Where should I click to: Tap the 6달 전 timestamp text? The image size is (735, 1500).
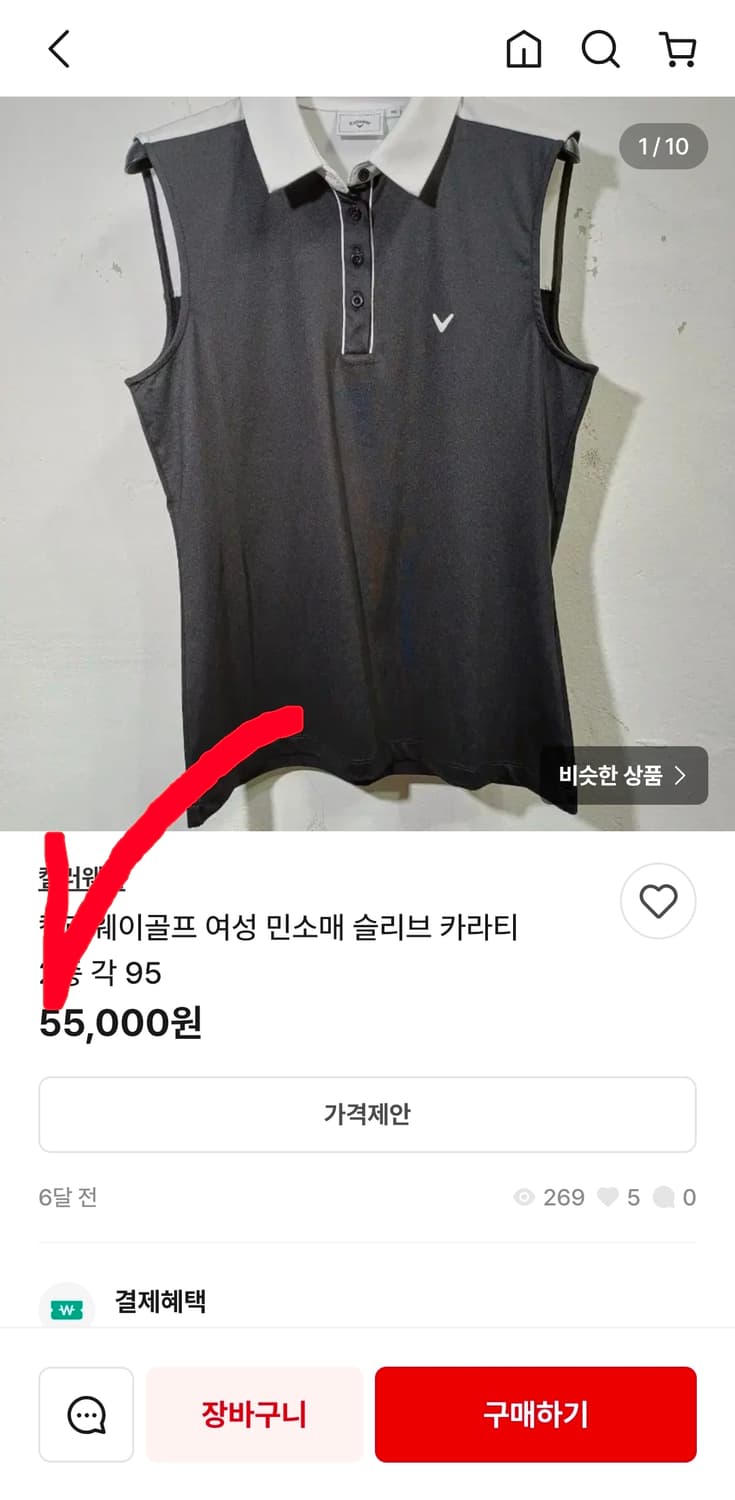coord(67,1197)
